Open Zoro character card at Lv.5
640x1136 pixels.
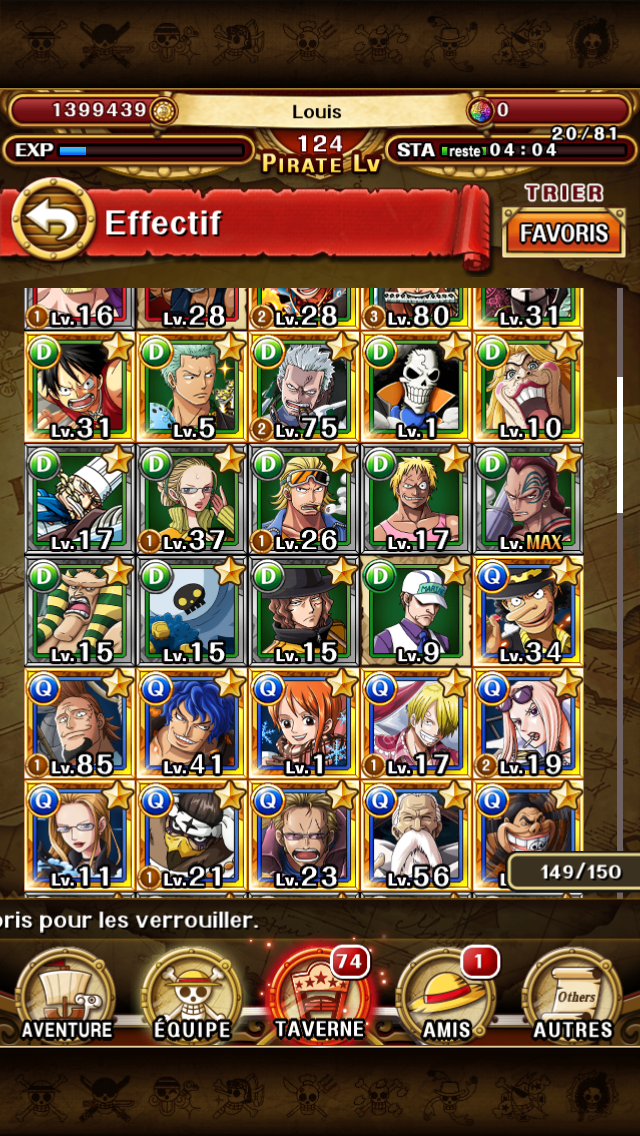click(191, 385)
